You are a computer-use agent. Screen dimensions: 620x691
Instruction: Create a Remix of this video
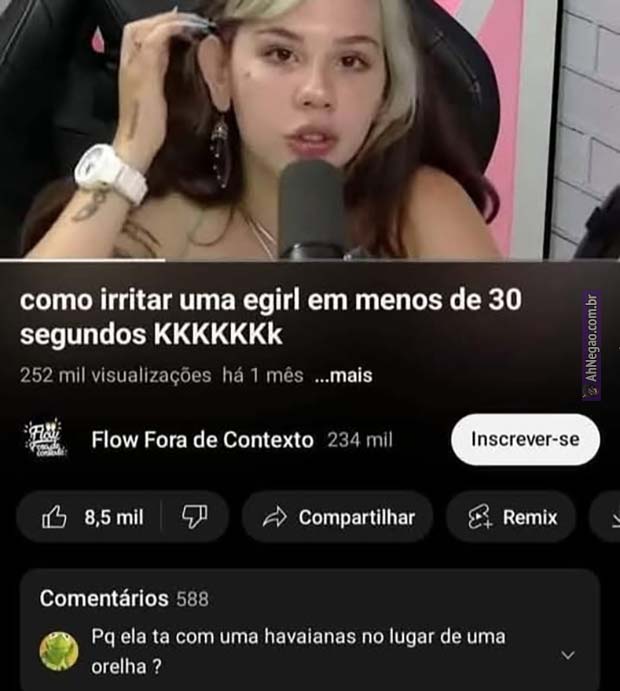tap(514, 517)
